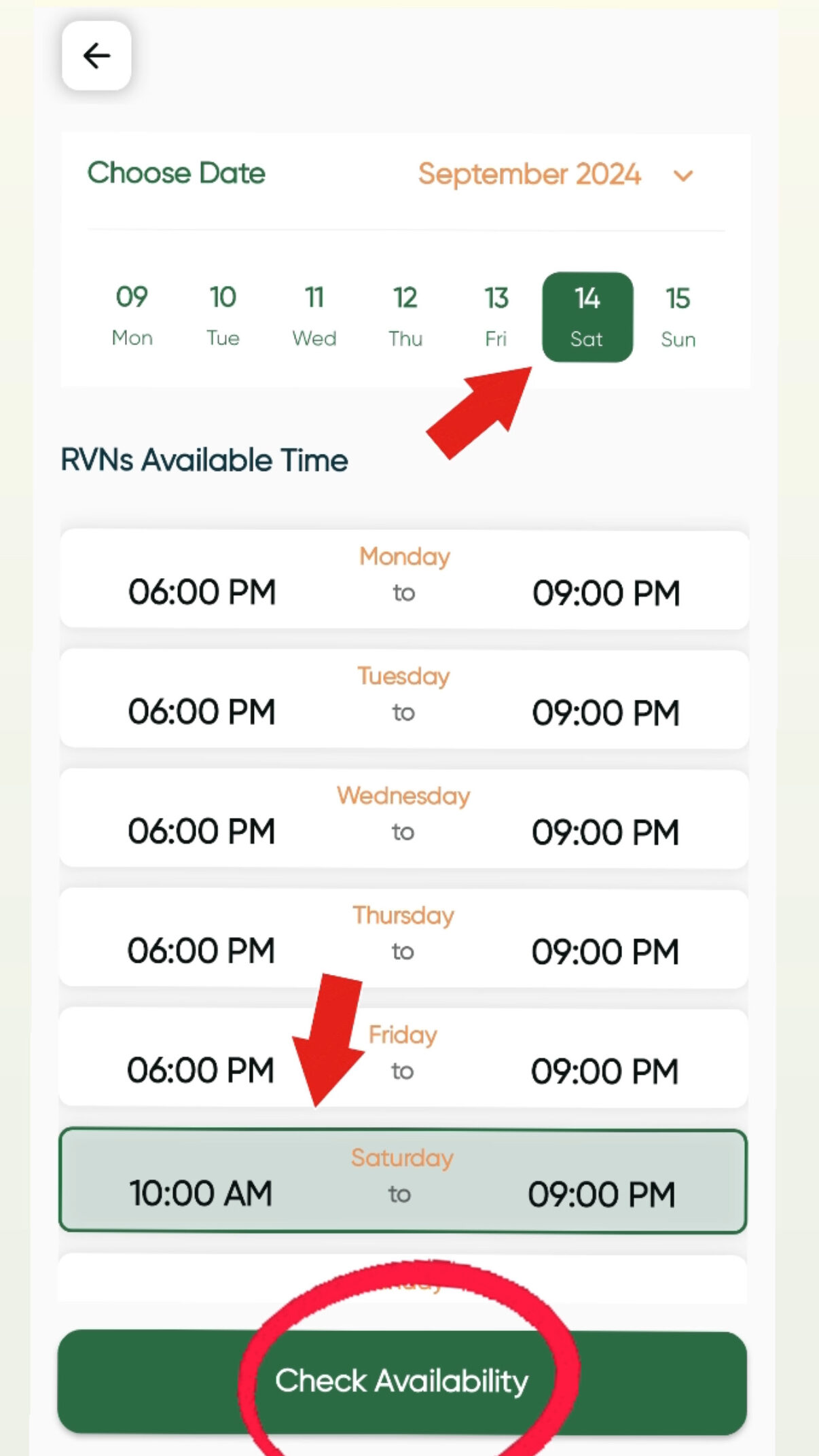Select the Tuesday time slot
This screenshot has height=1456, width=819.
point(405,699)
